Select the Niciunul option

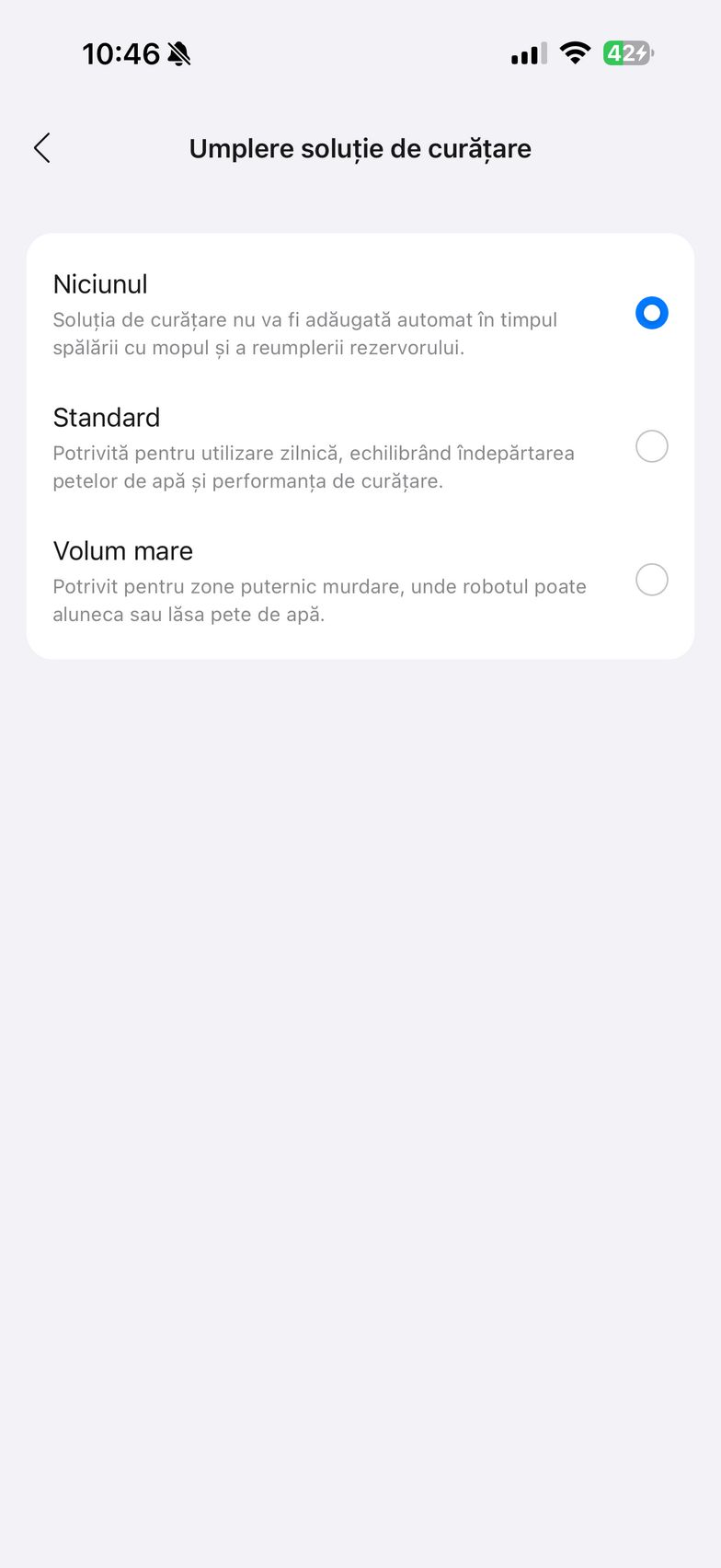(651, 313)
